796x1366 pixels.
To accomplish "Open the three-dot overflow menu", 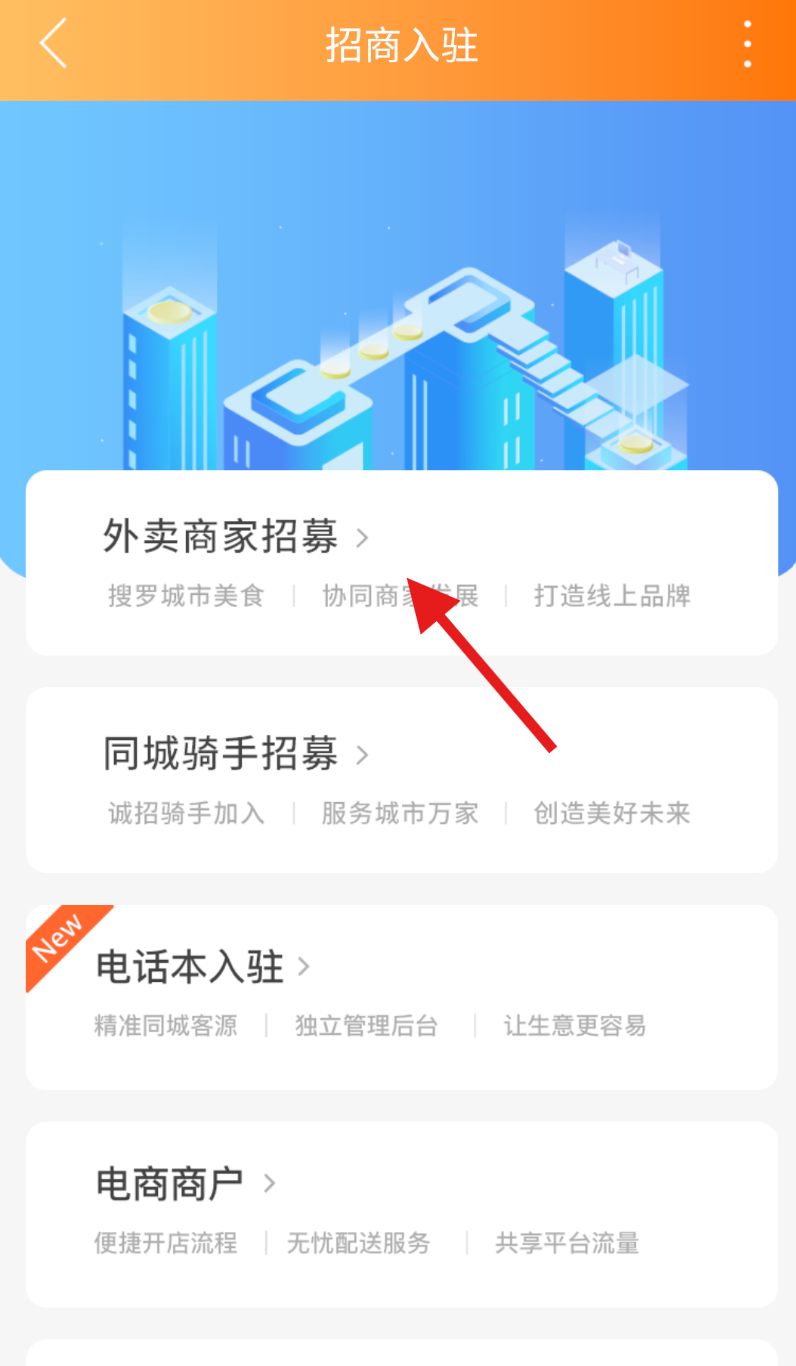I will [746, 45].
